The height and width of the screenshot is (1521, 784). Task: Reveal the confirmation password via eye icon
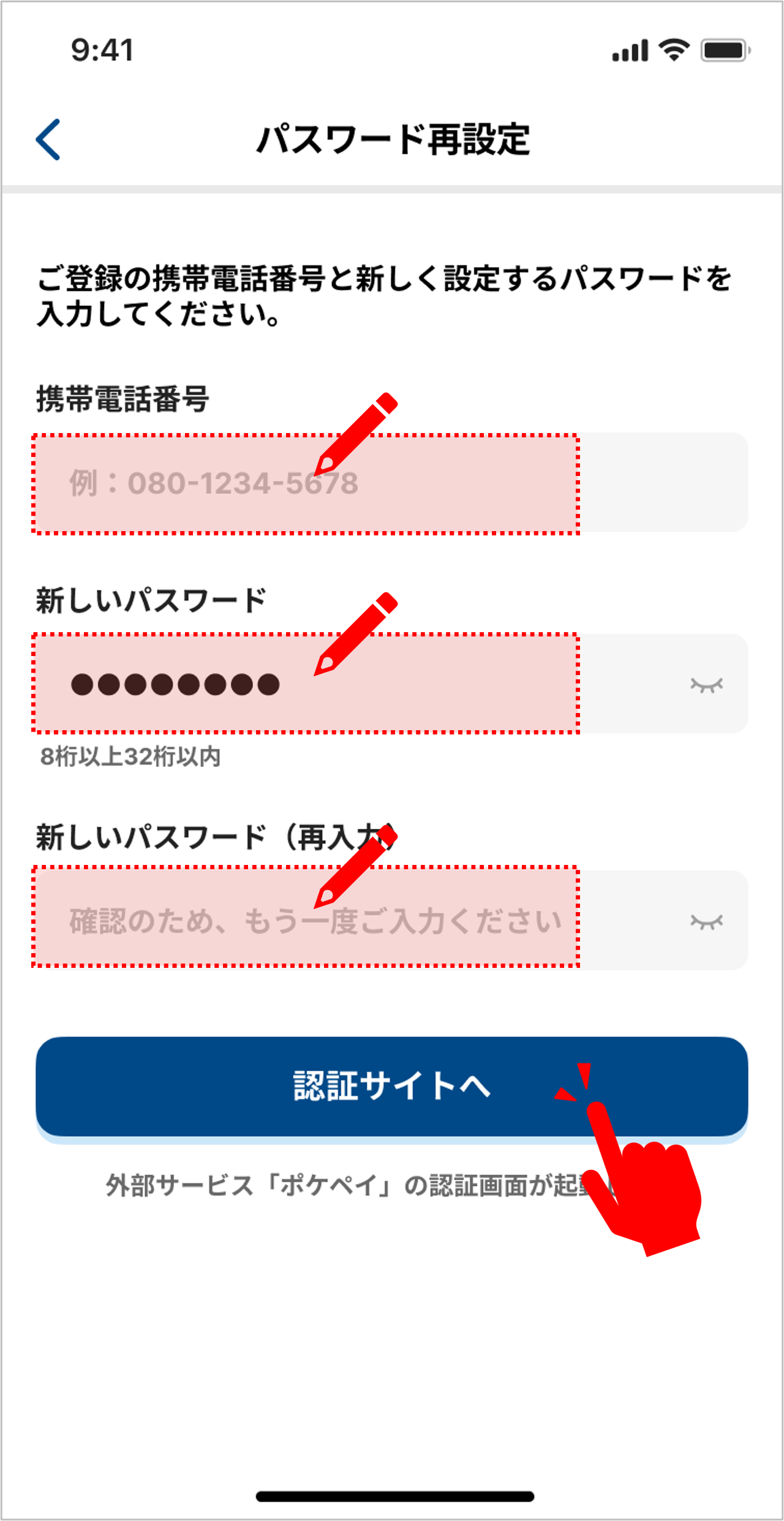[706, 922]
